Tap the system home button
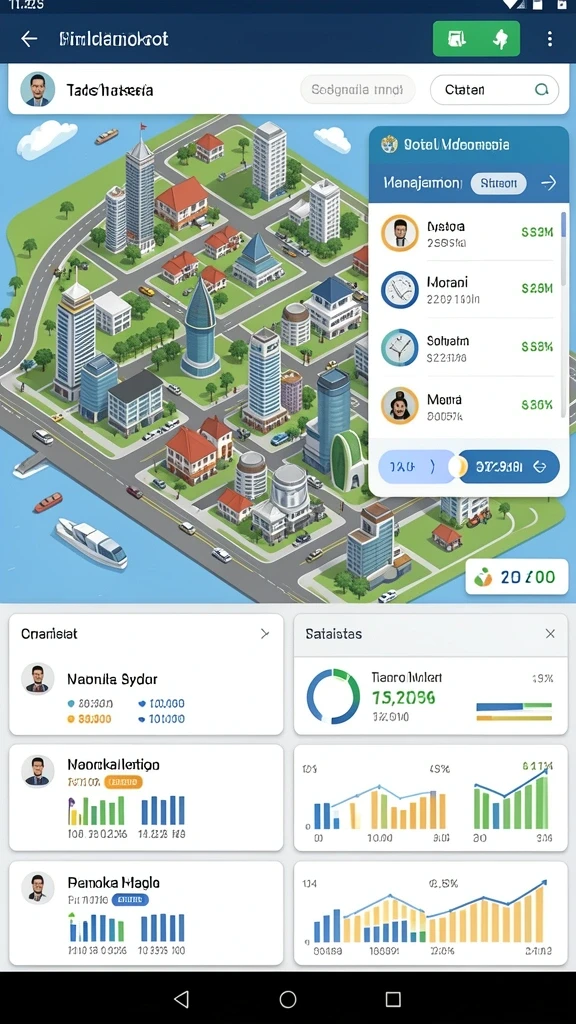The image size is (576, 1024). [288, 999]
